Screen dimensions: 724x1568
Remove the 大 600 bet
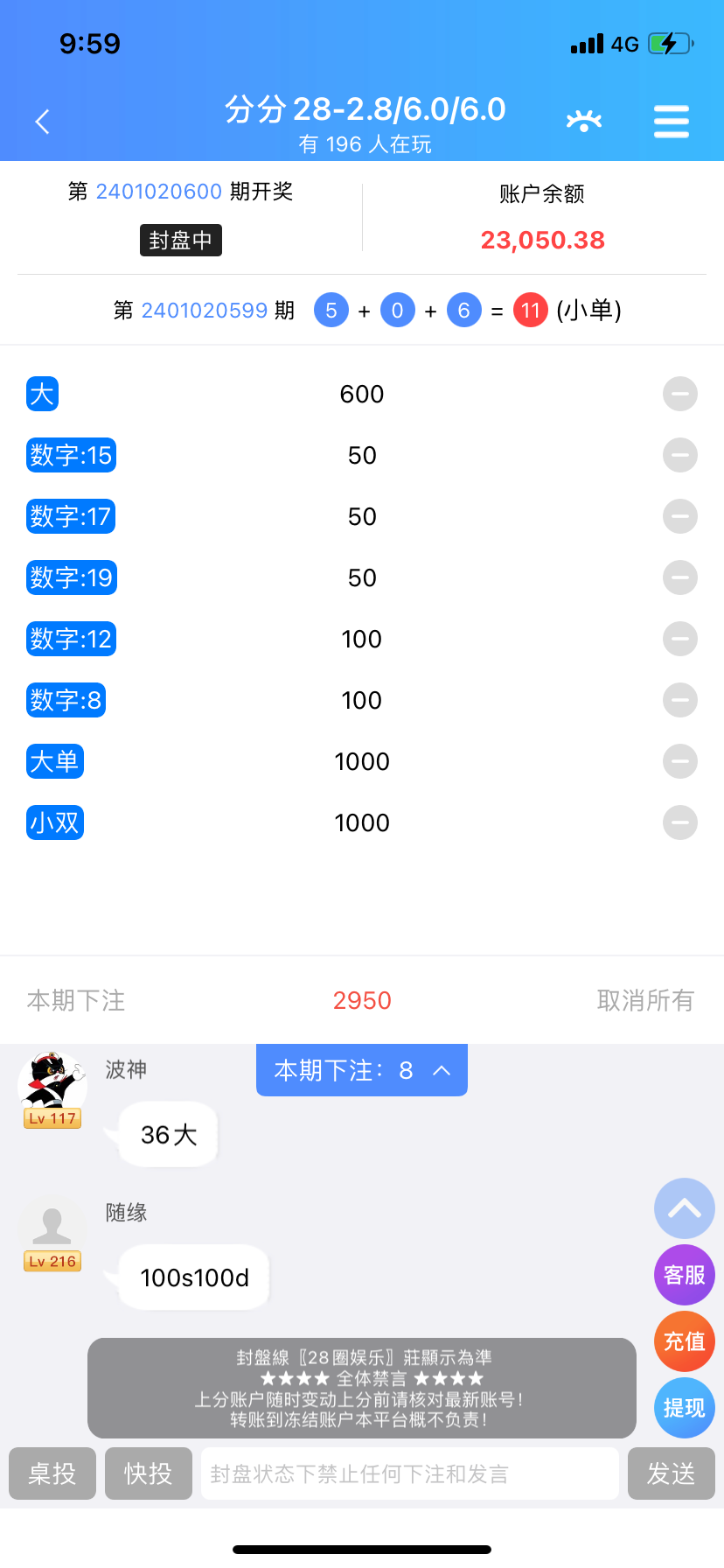679,394
